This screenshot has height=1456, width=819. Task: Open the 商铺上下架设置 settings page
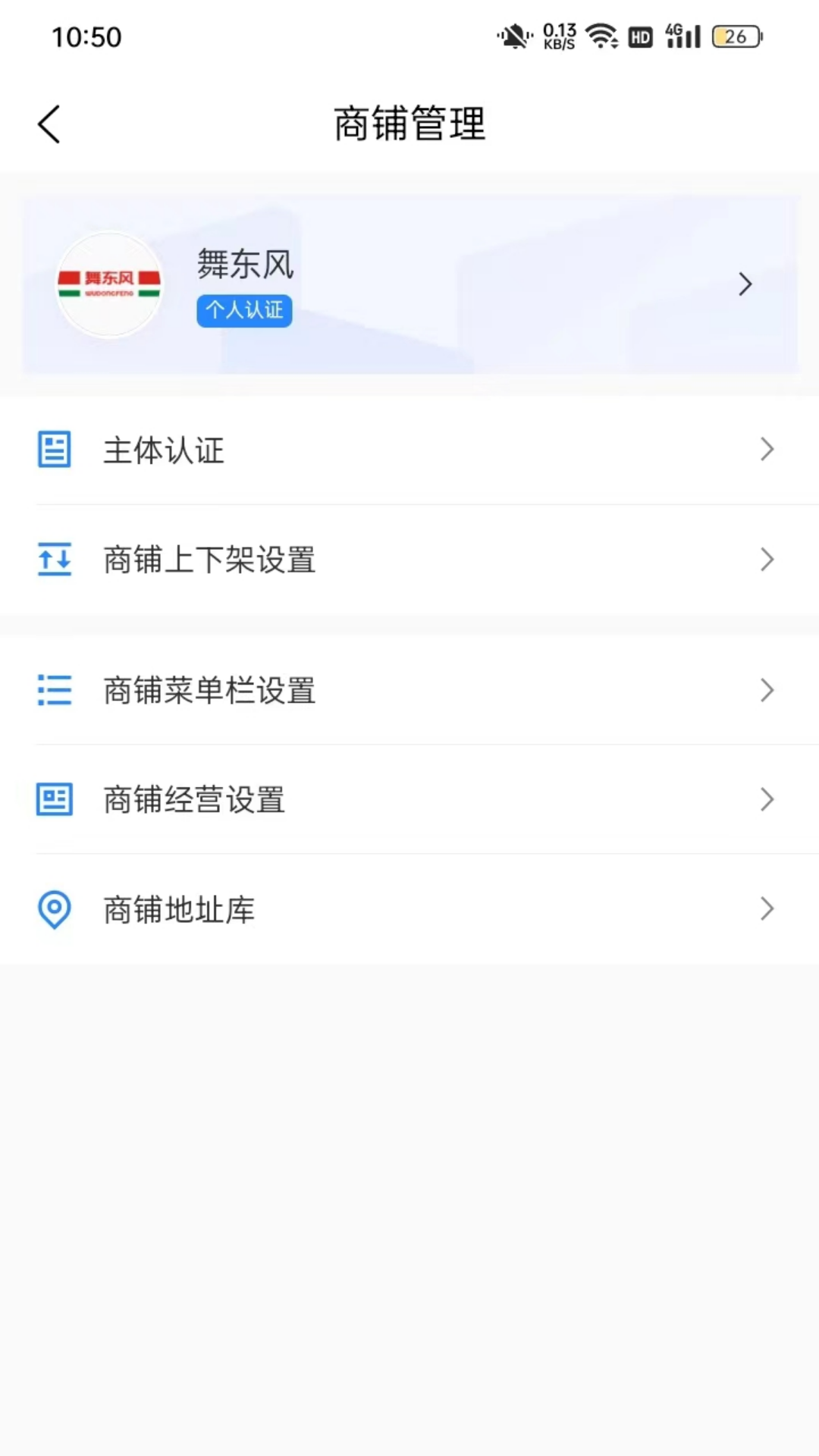click(209, 560)
